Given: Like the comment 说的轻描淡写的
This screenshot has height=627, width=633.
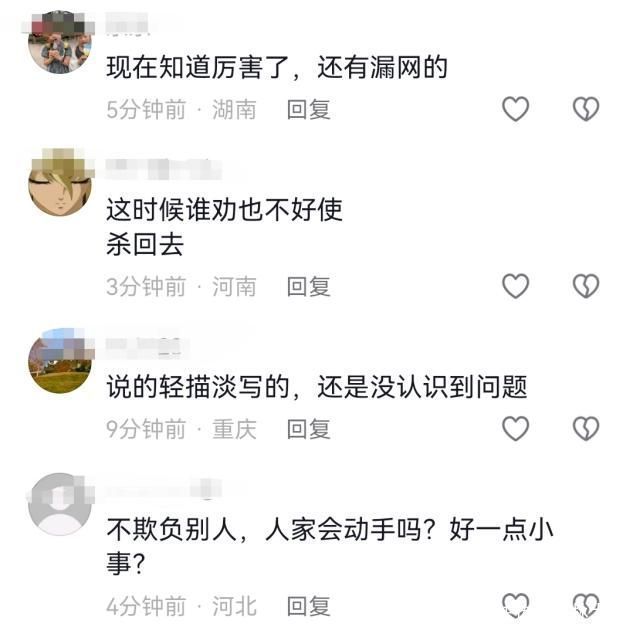Looking at the screenshot, I should click(x=515, y=429).
